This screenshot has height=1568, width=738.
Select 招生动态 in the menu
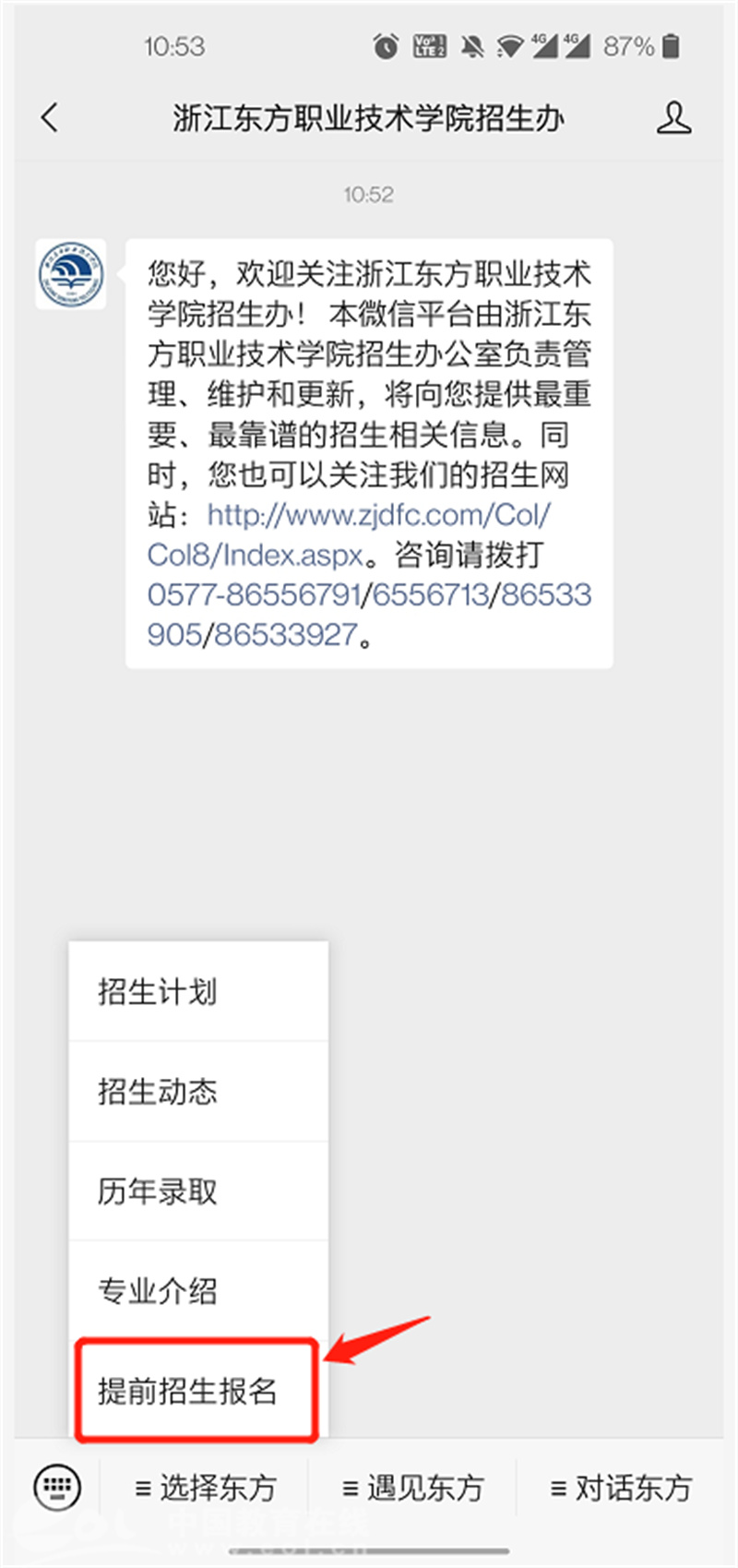[198, 1091]
